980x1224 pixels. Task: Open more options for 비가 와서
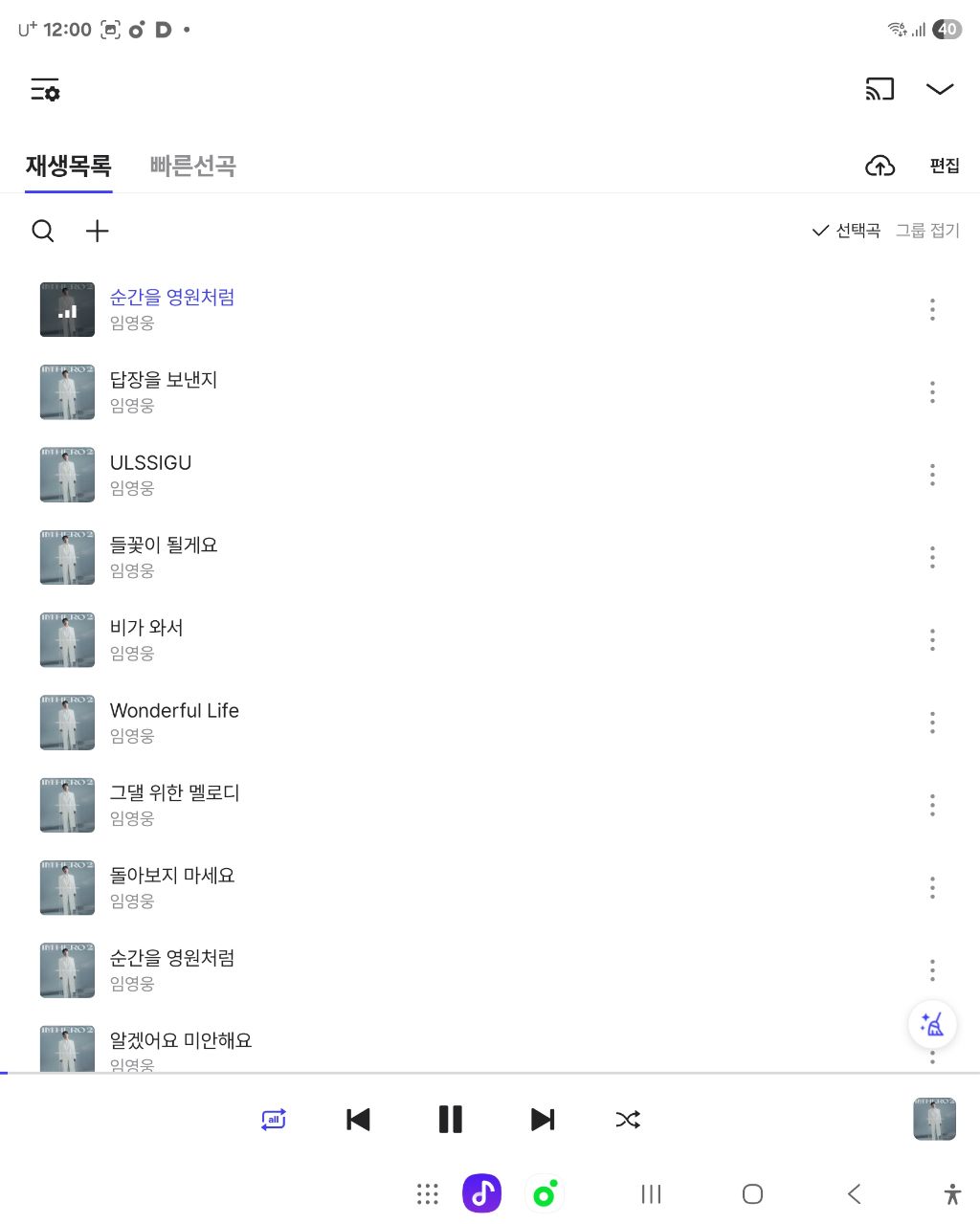(932, 640)
